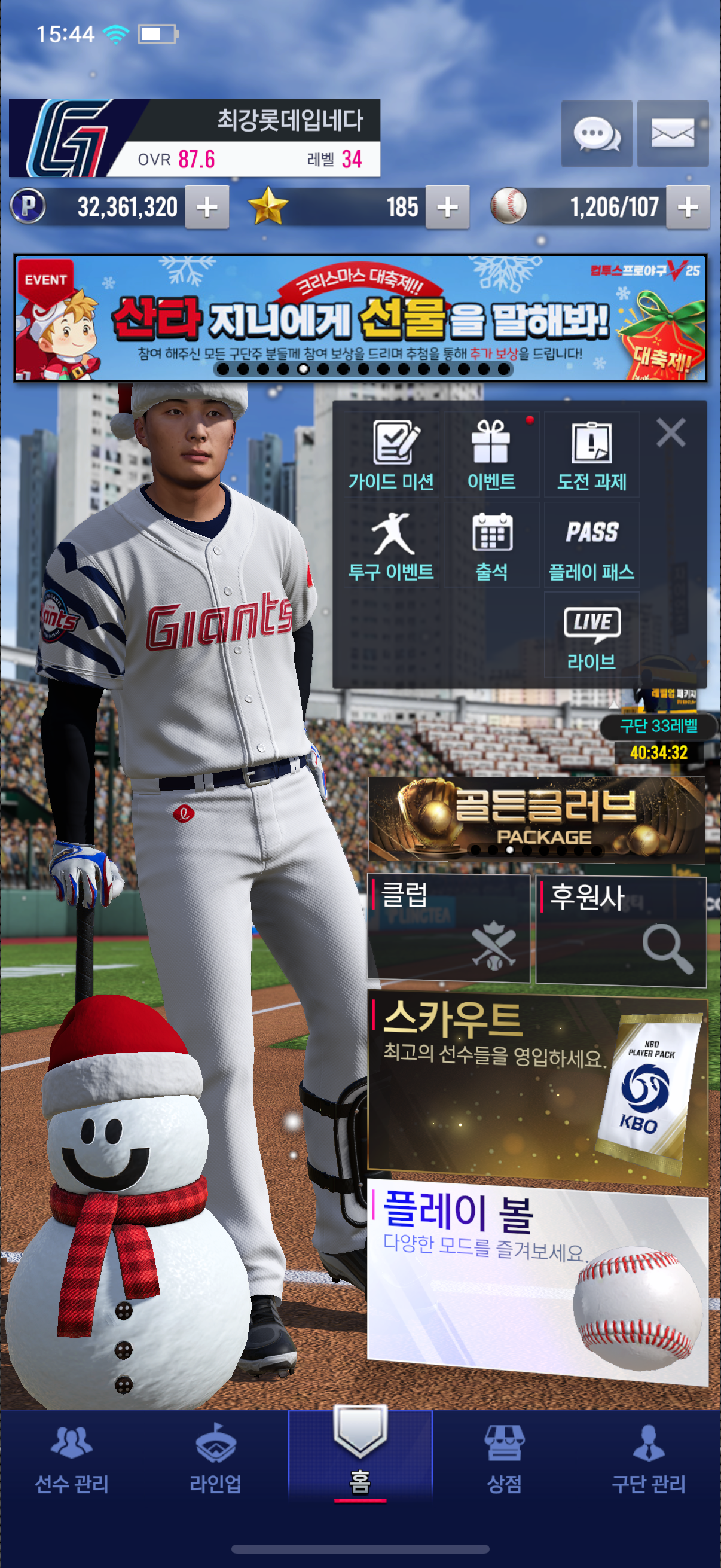Switch to the 상점 tab
The width and height of the screenshot is (721, 1568).
point(505,1459)
